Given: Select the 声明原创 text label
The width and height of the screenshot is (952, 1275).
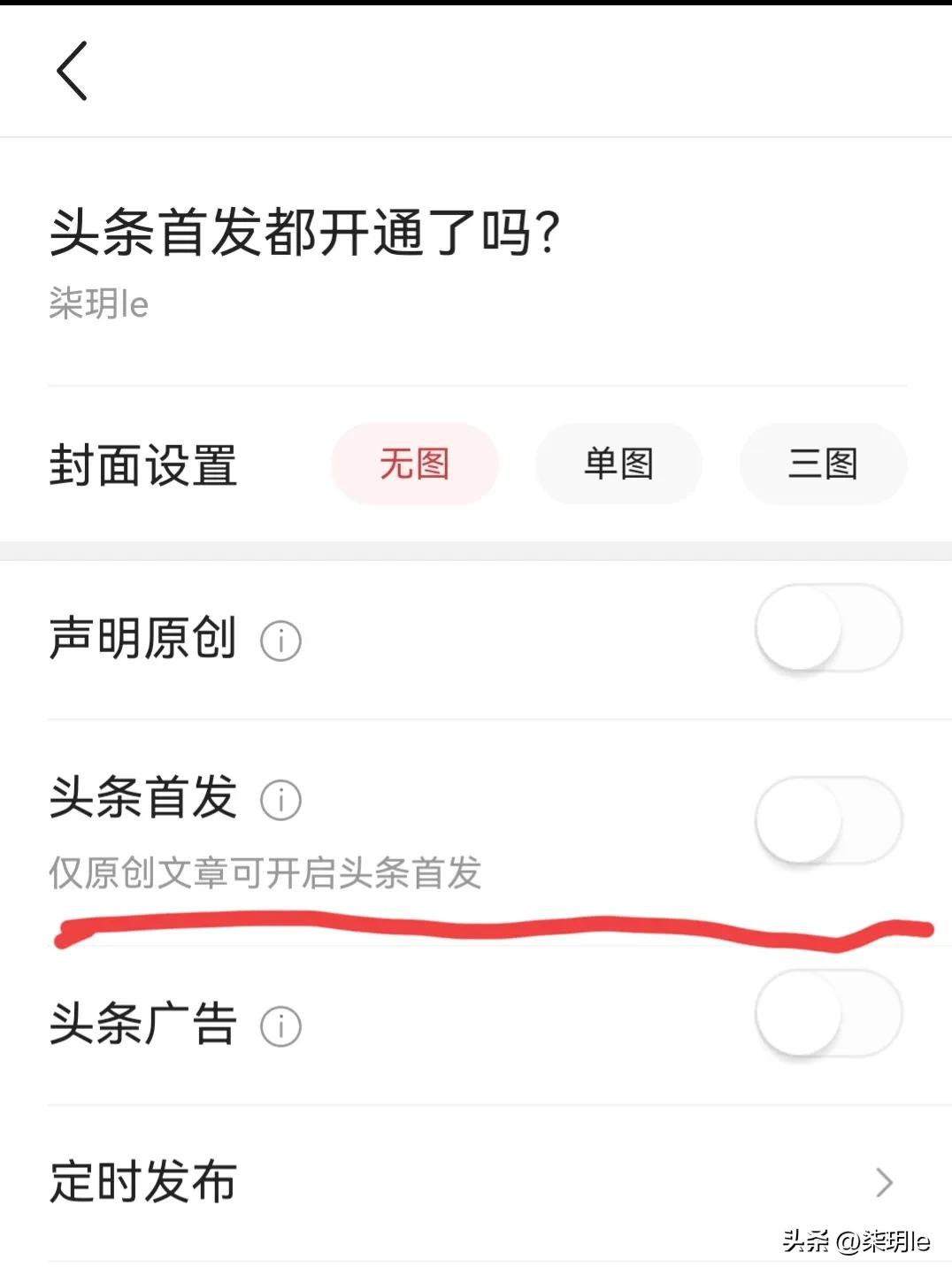Looking at the screenshot, I should pos(142,640).
